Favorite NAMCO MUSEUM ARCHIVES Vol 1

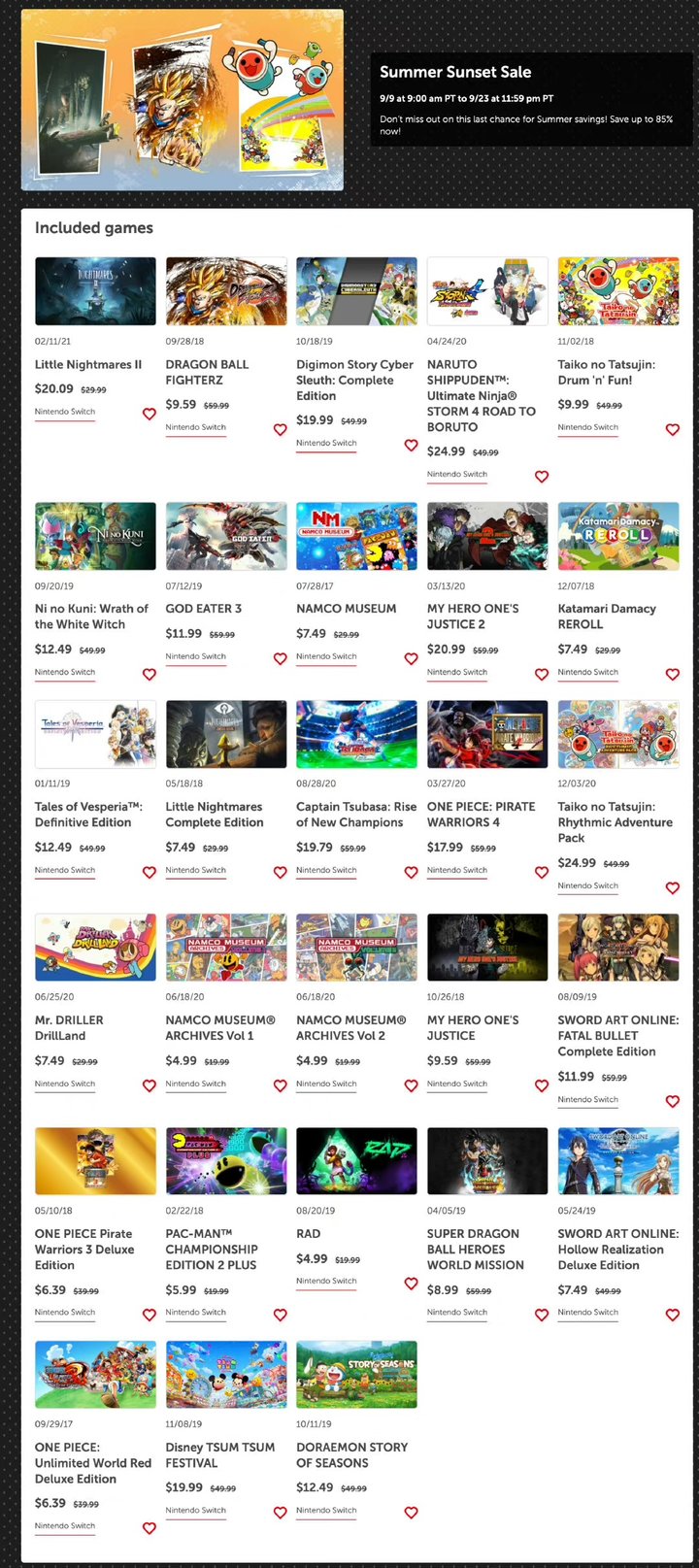280,1085
